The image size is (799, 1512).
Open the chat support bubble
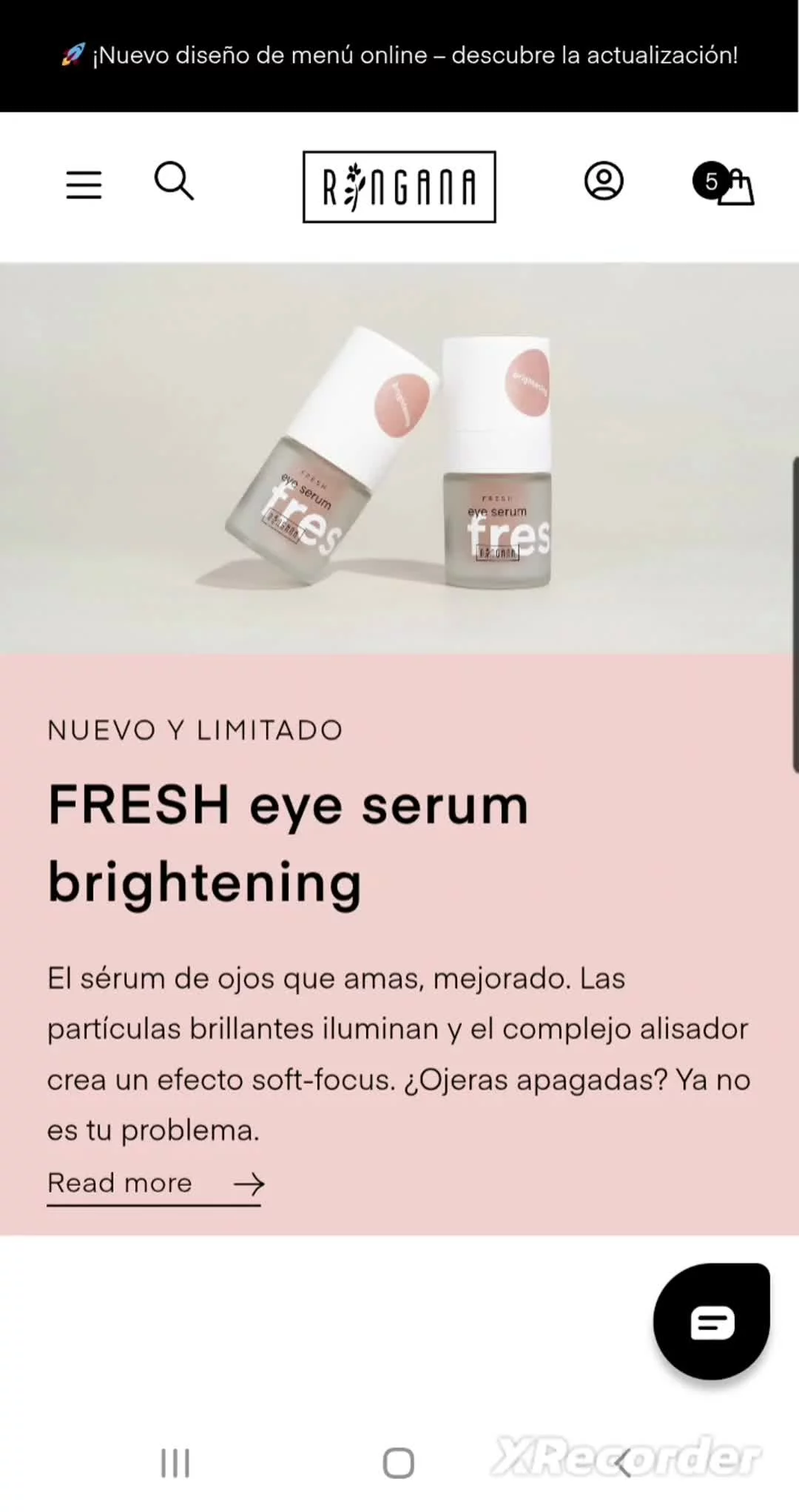[x=711, y=1321]
